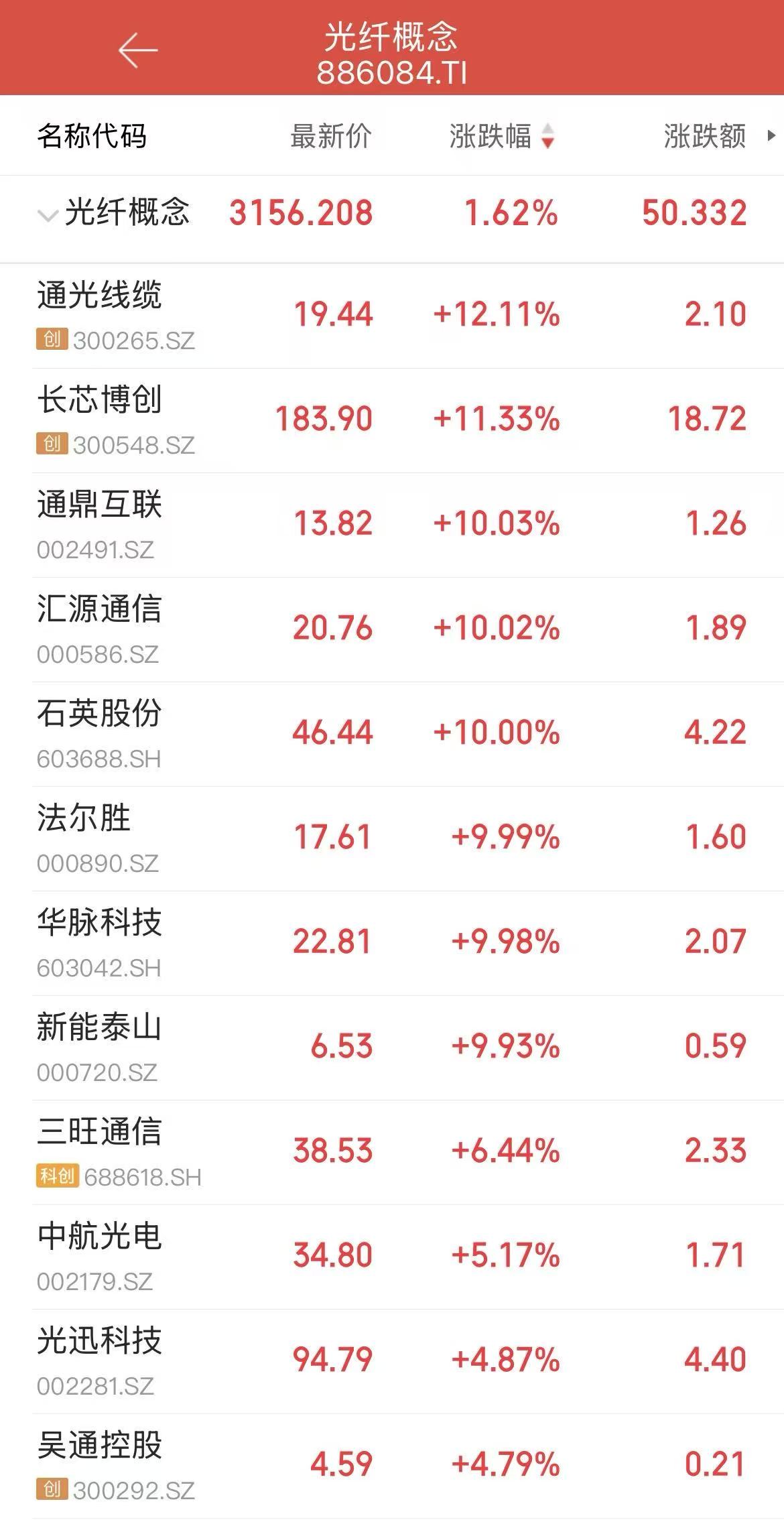Show more columns with the right arrow
This screenshot has width=784, height=1520.
tap(771, 136)
